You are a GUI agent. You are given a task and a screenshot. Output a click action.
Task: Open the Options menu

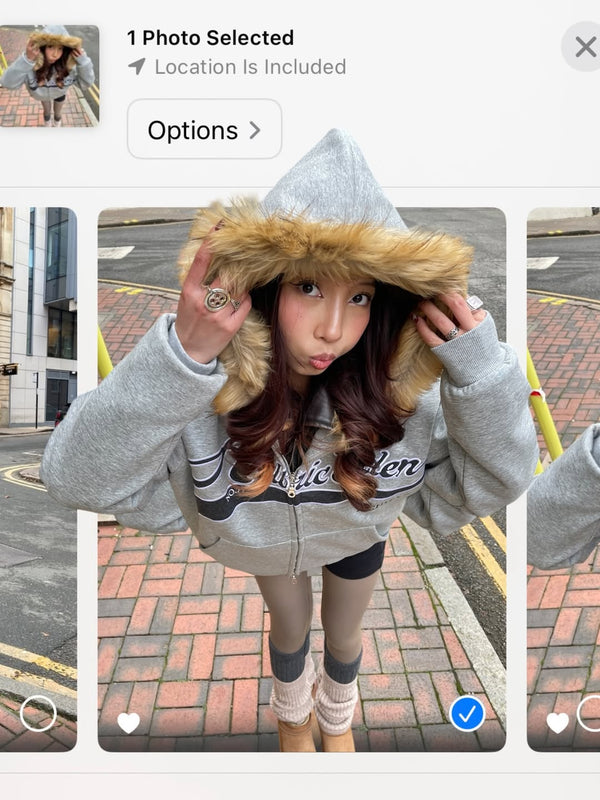(204, 130)
